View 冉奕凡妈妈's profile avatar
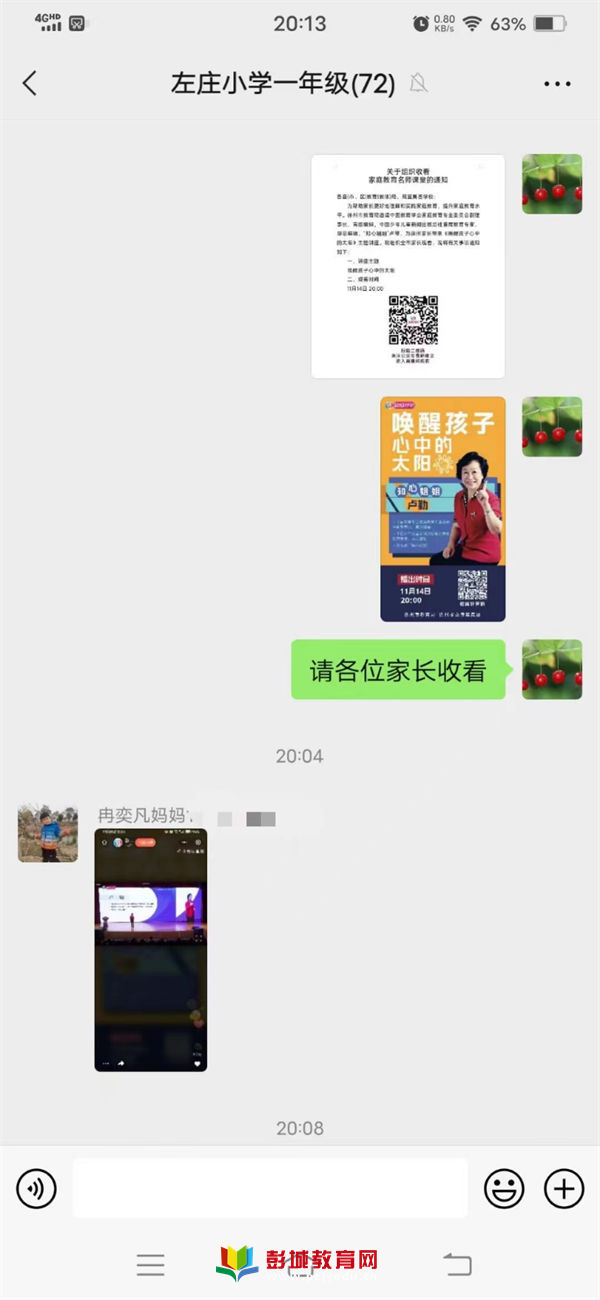600x1300 pixels. click(x=48, y=832)
